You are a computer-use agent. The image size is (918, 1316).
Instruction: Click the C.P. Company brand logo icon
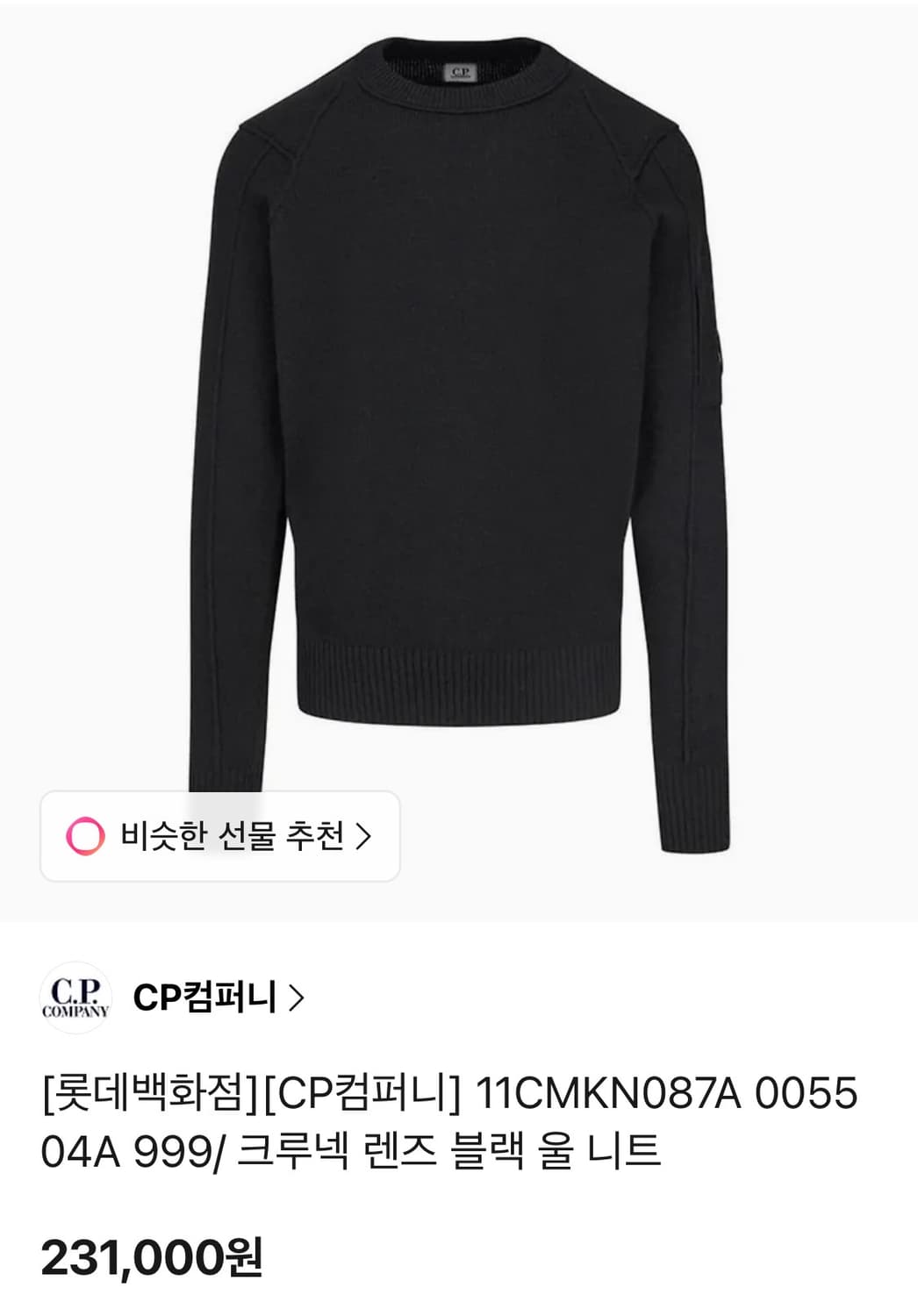pos(77,998)
